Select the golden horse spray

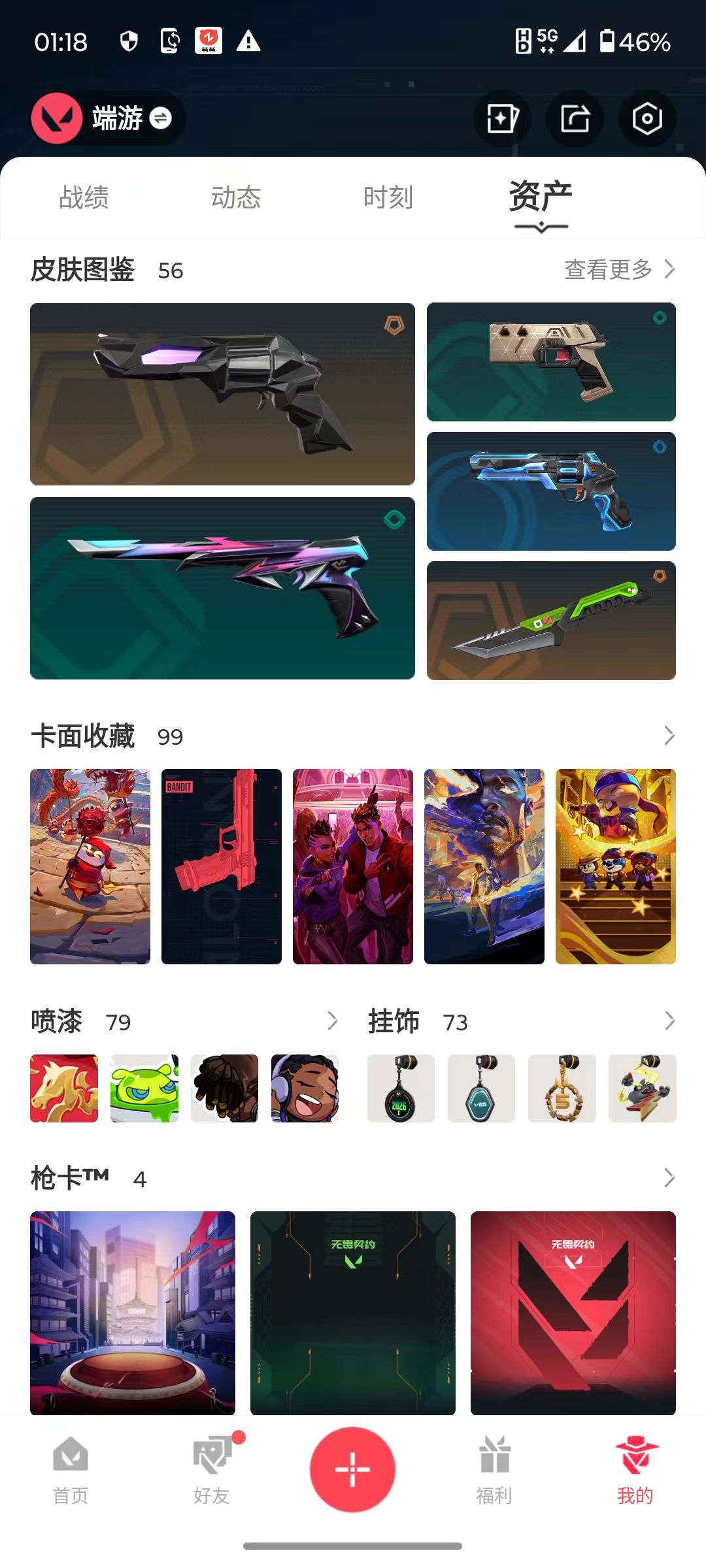click(63, 1086)
